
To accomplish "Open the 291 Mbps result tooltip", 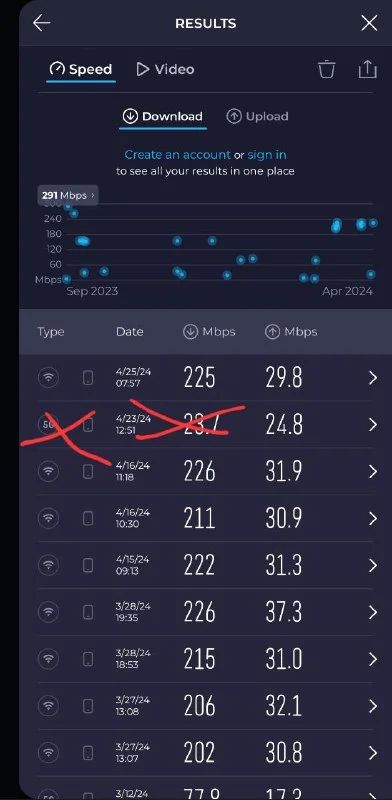I will [68, 195].
